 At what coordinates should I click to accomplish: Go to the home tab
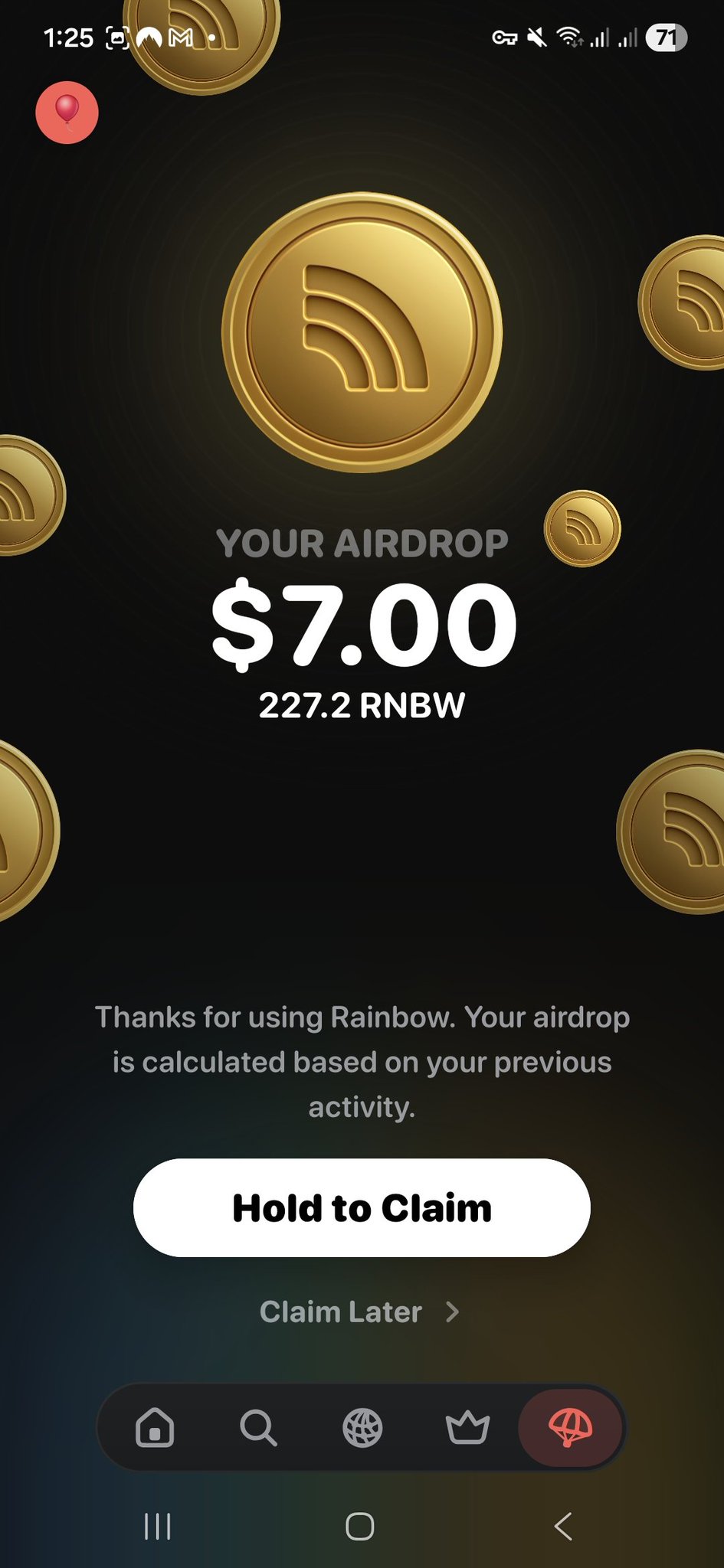155,1428
